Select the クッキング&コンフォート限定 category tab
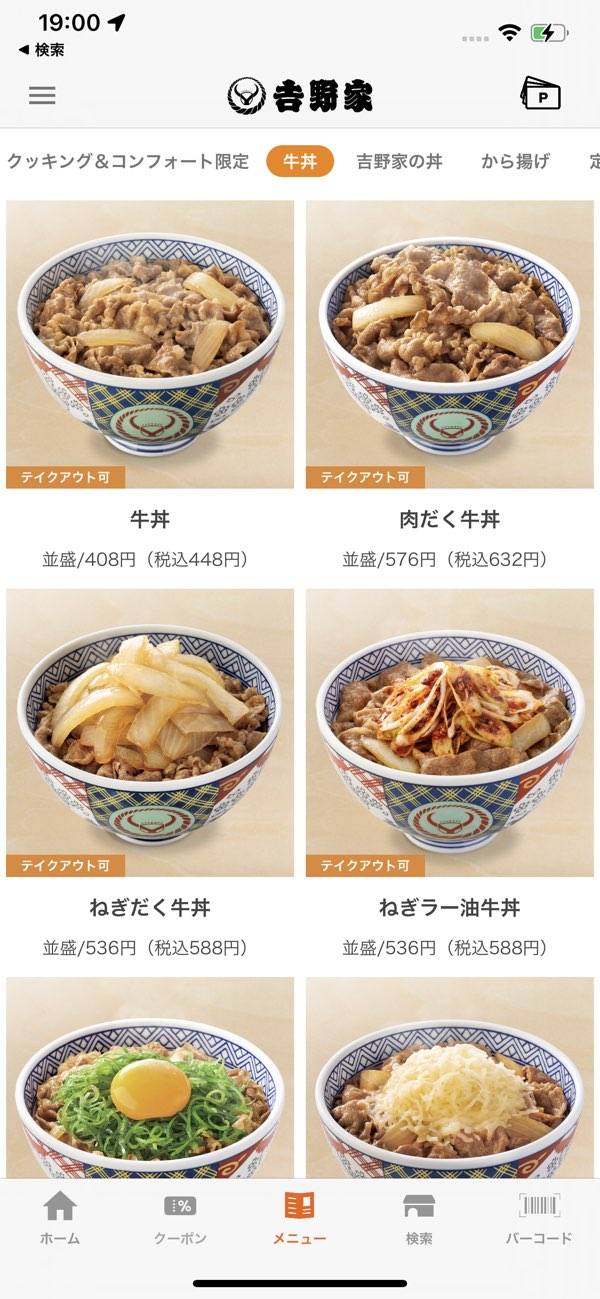Image resolution: width=600 pixels, height=1299 pixels. (128, 161)
